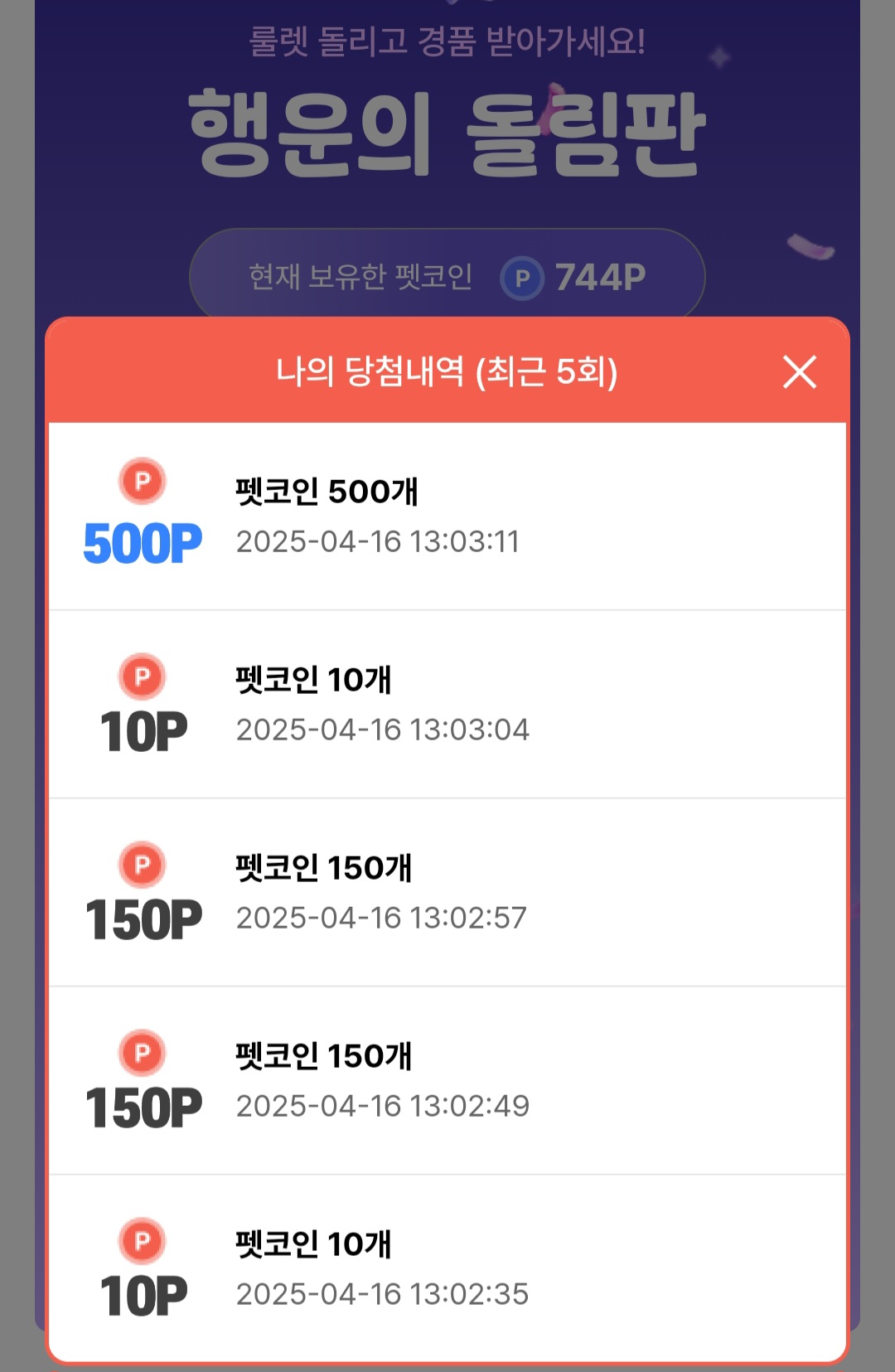Screen dimensions: 895x1372
Task: Close the winning history popup
Action: pyautogui.click(x=800, y=371)
